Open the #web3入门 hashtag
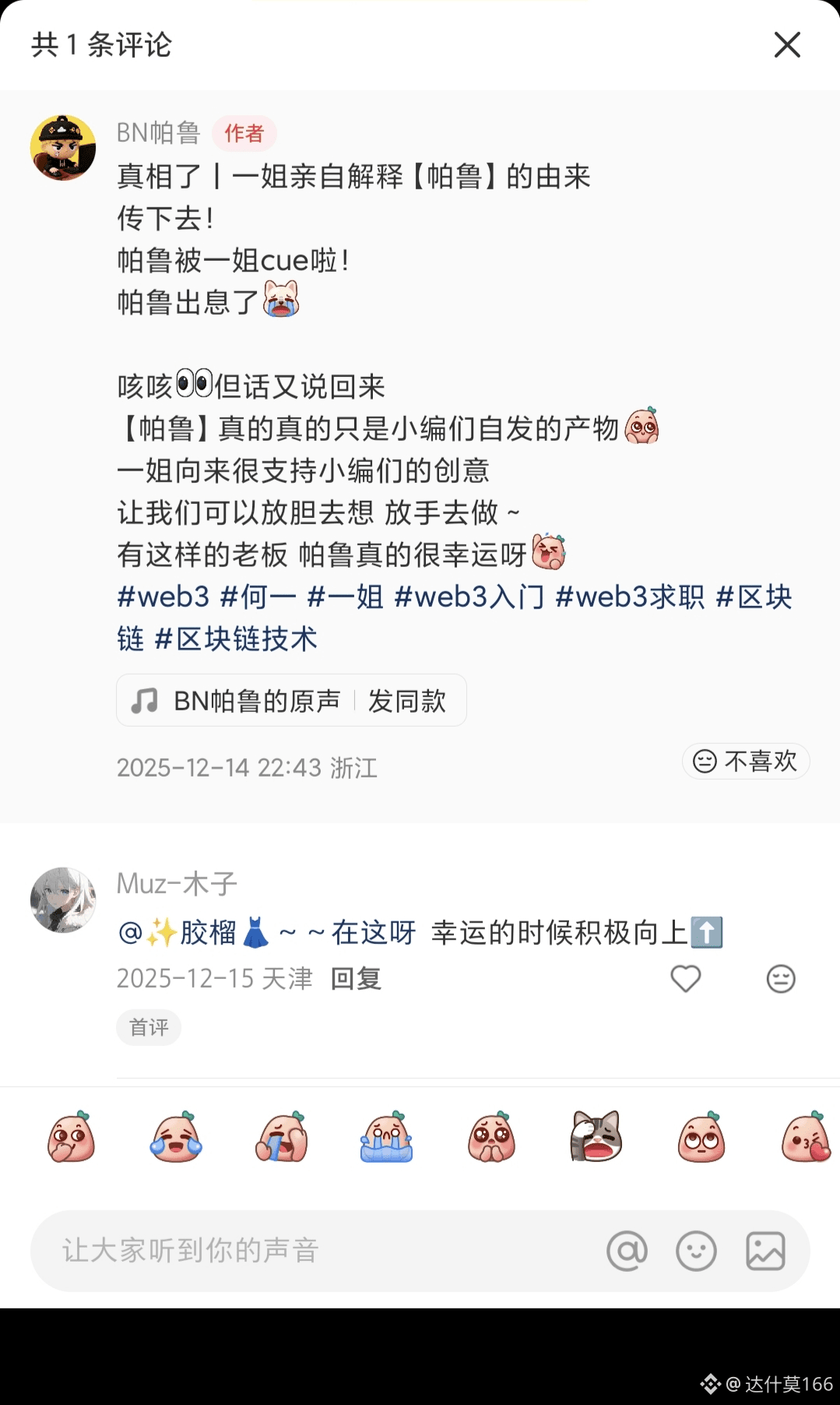 (x=469, y=597)
